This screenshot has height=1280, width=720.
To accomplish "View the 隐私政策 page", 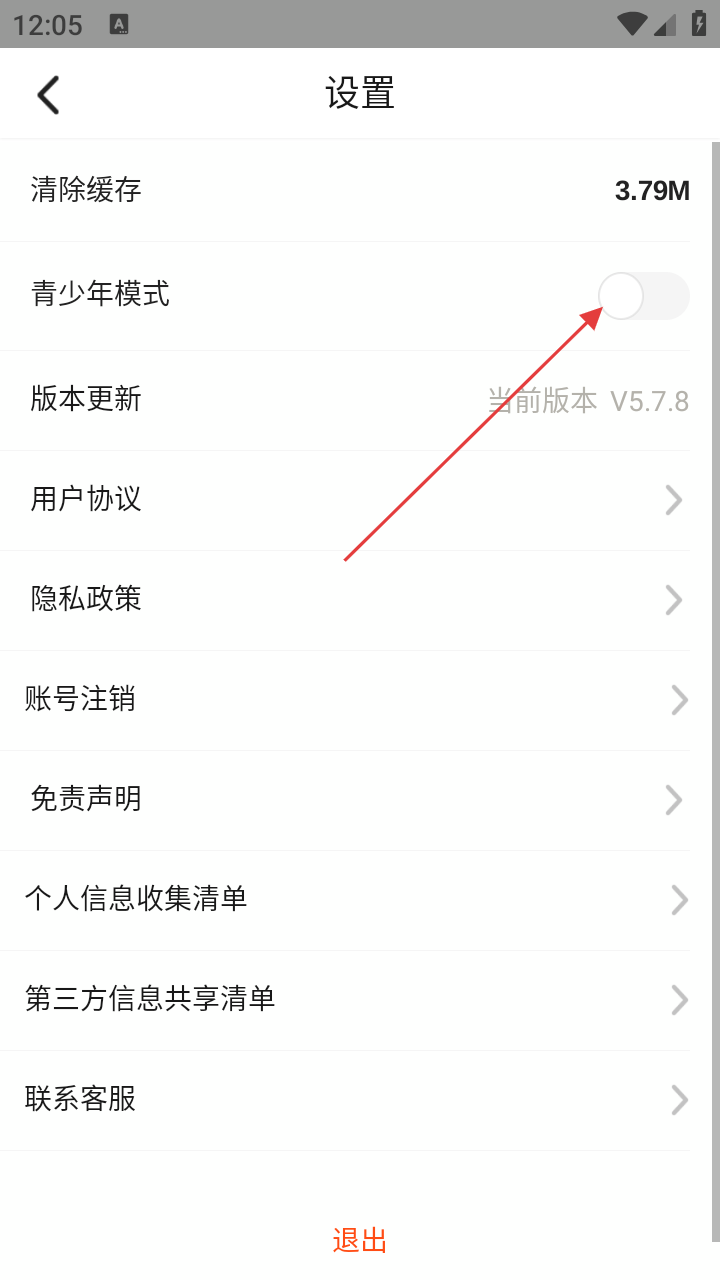I will 360,600.
